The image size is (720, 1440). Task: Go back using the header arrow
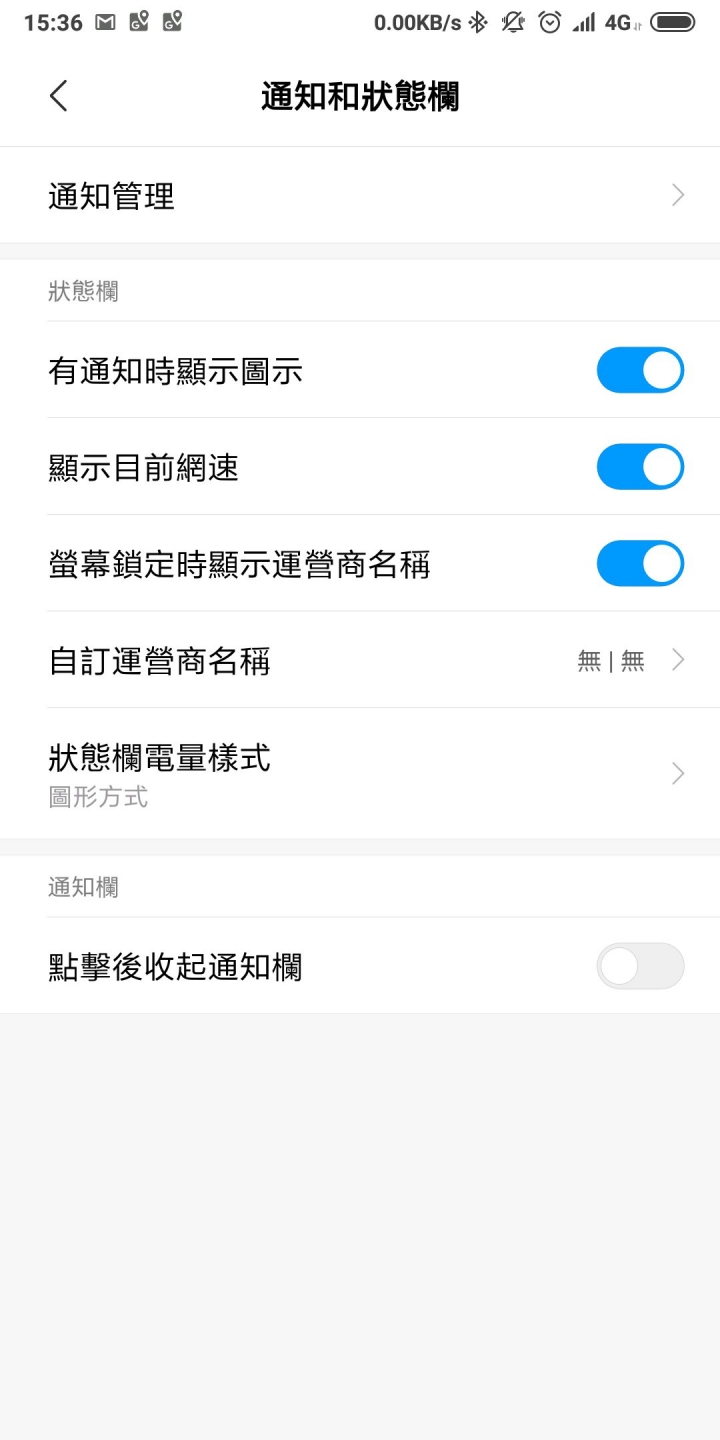[58, 96]
